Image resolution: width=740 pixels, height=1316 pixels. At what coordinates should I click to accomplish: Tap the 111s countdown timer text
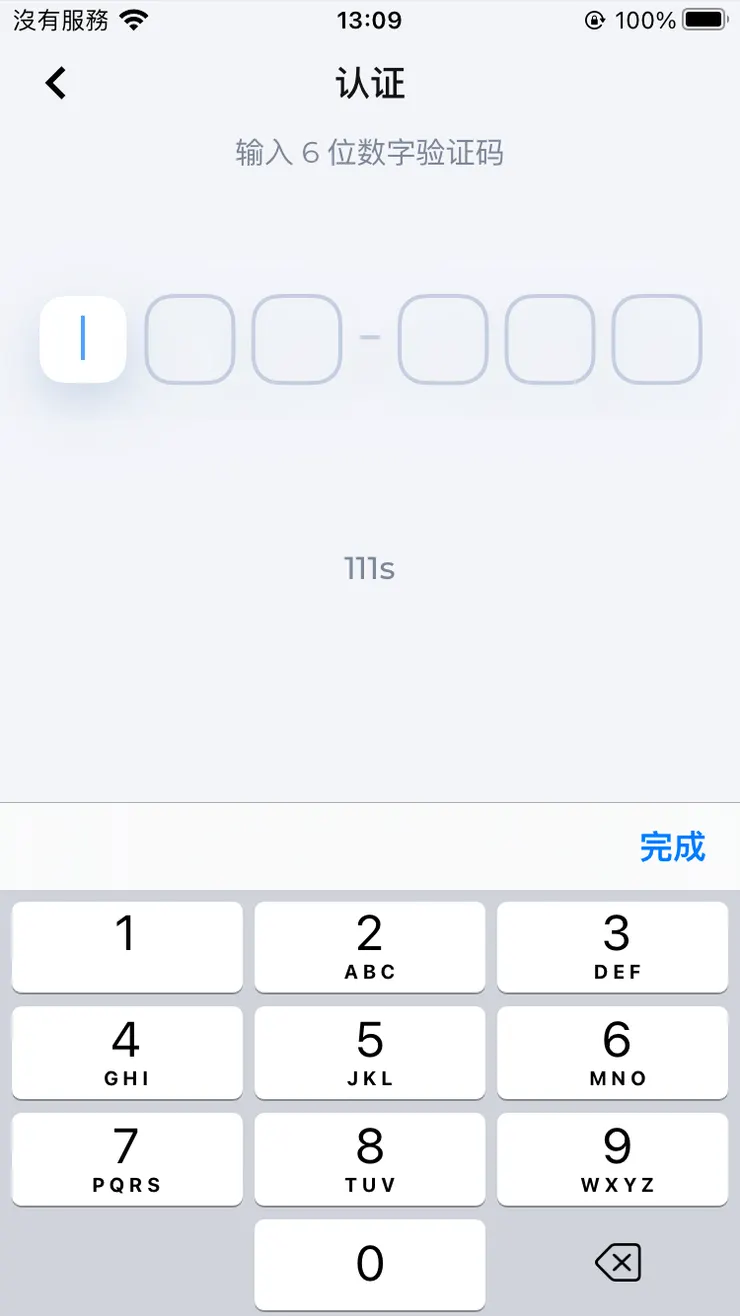370,568
